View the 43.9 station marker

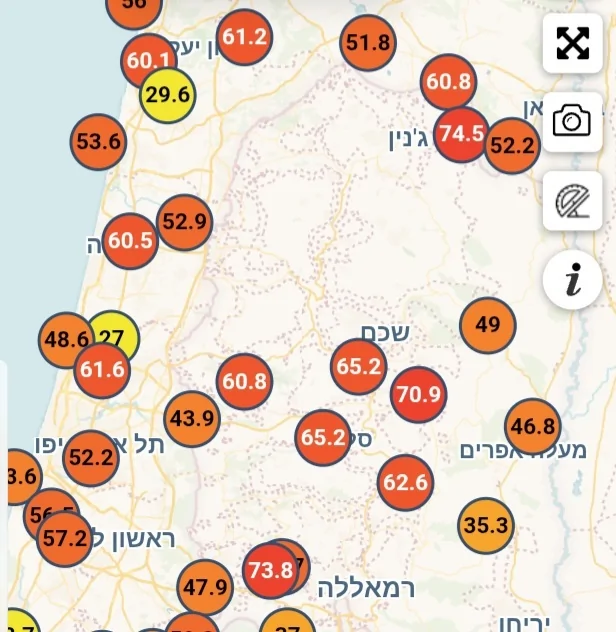click(x=192, y=419)
